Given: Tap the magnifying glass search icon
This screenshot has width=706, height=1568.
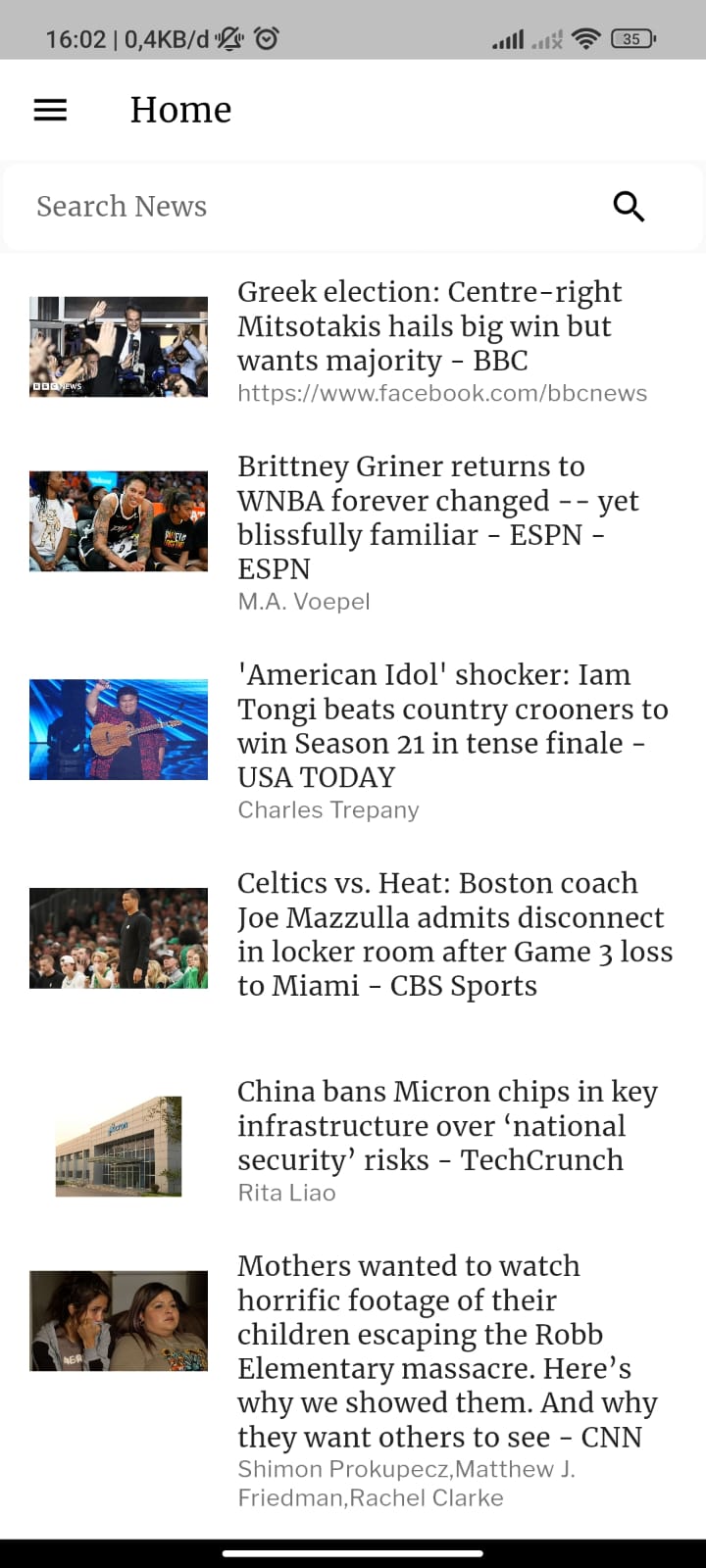Looking at the screenshot, I should tap(629, 207).
